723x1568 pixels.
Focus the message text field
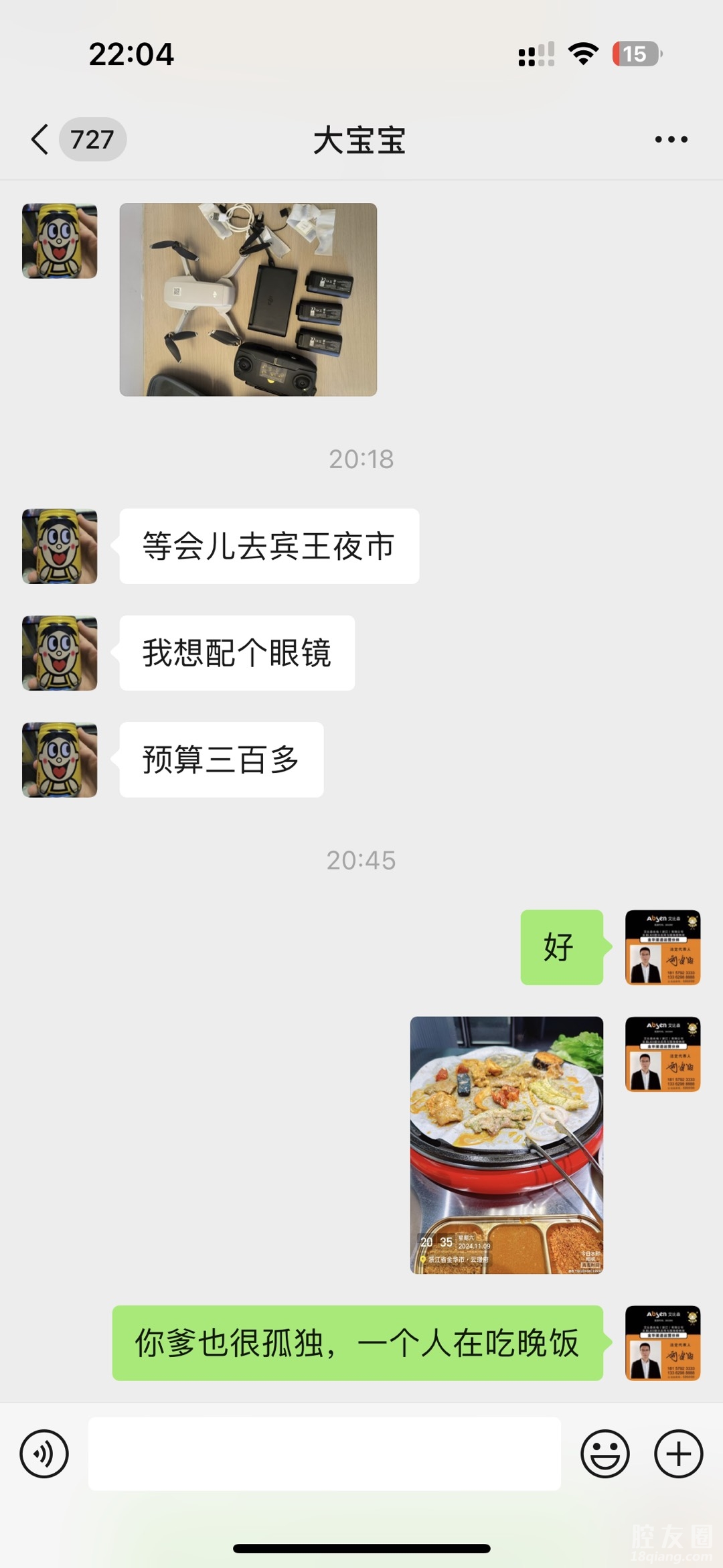(x=324, y=1454)
